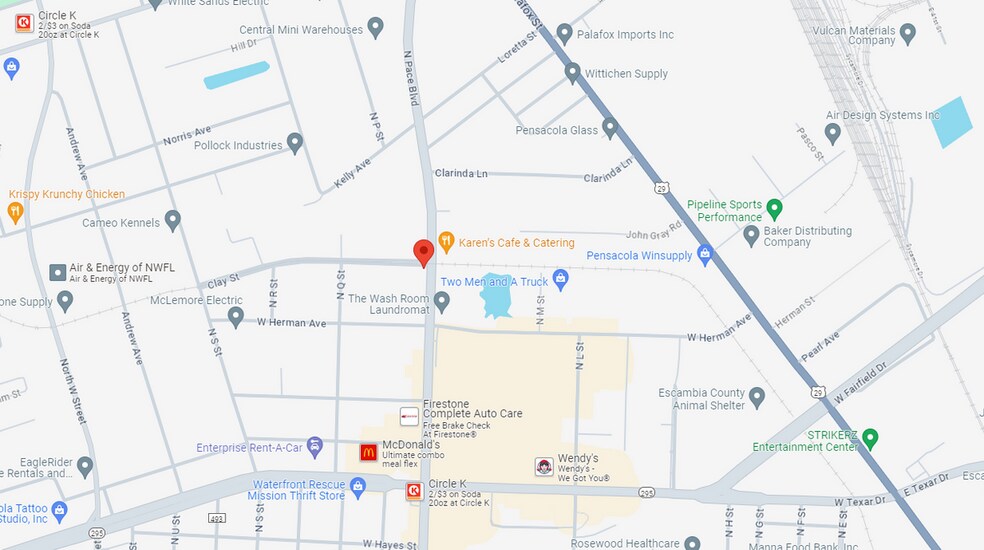Open STRIKERZ Entertainment Center pin
The height and width of the screenshot is (550, 984).
pos(870,438)
